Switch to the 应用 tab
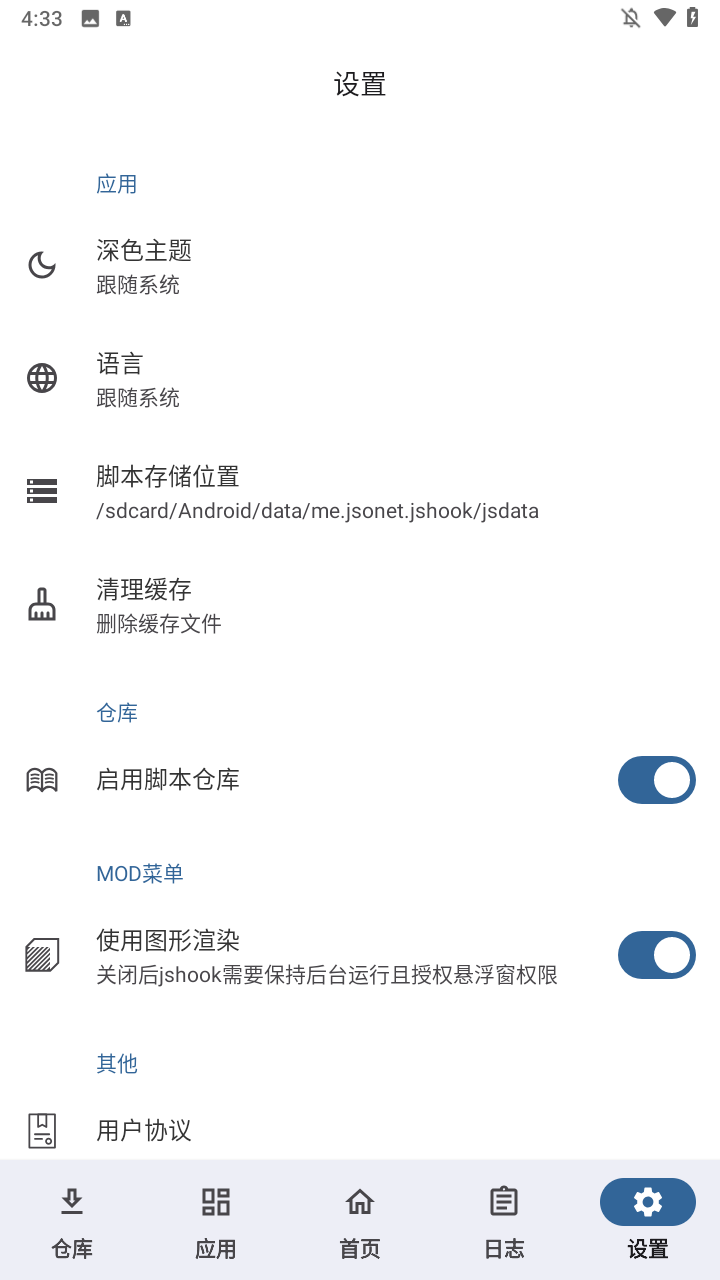 (x=215, y=1220)
